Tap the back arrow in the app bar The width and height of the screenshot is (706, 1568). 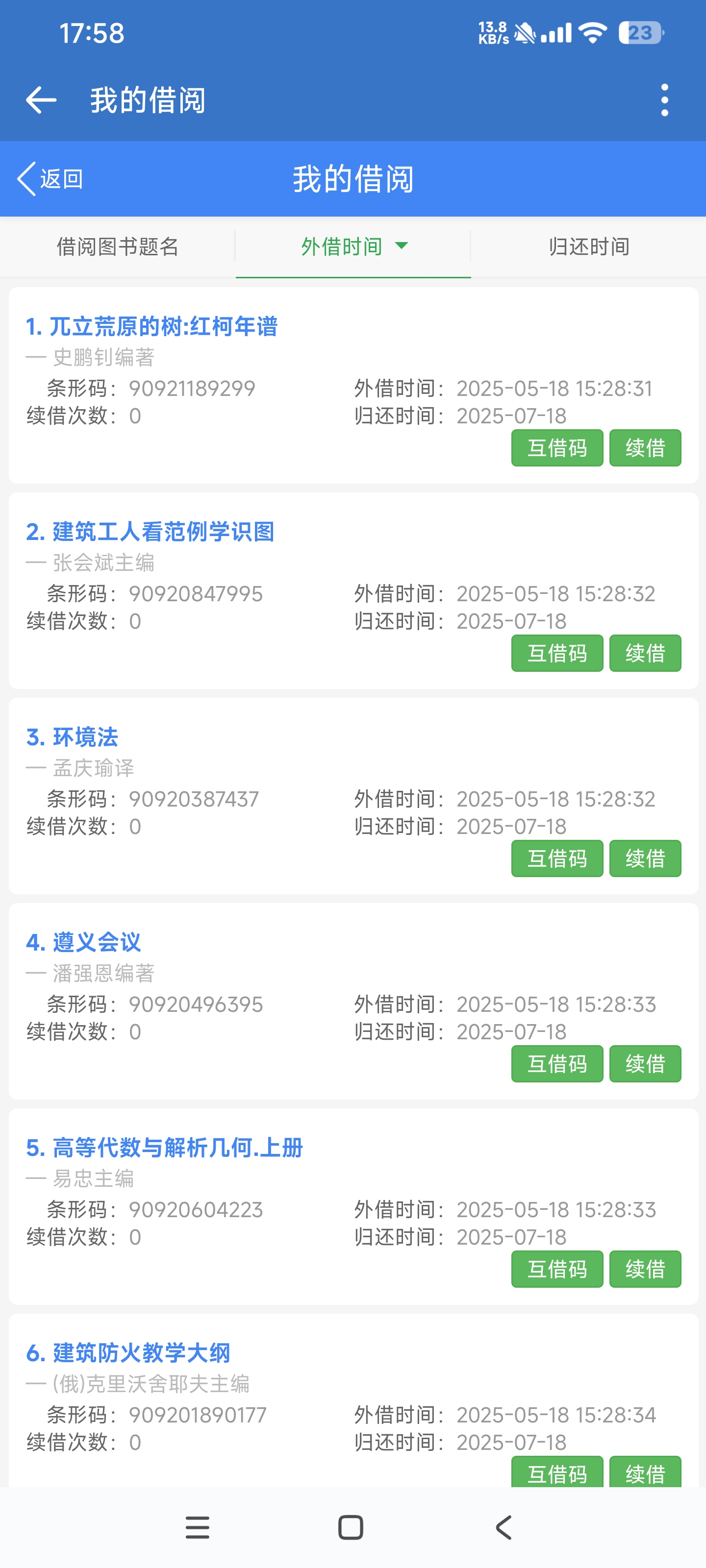point(41,100)
